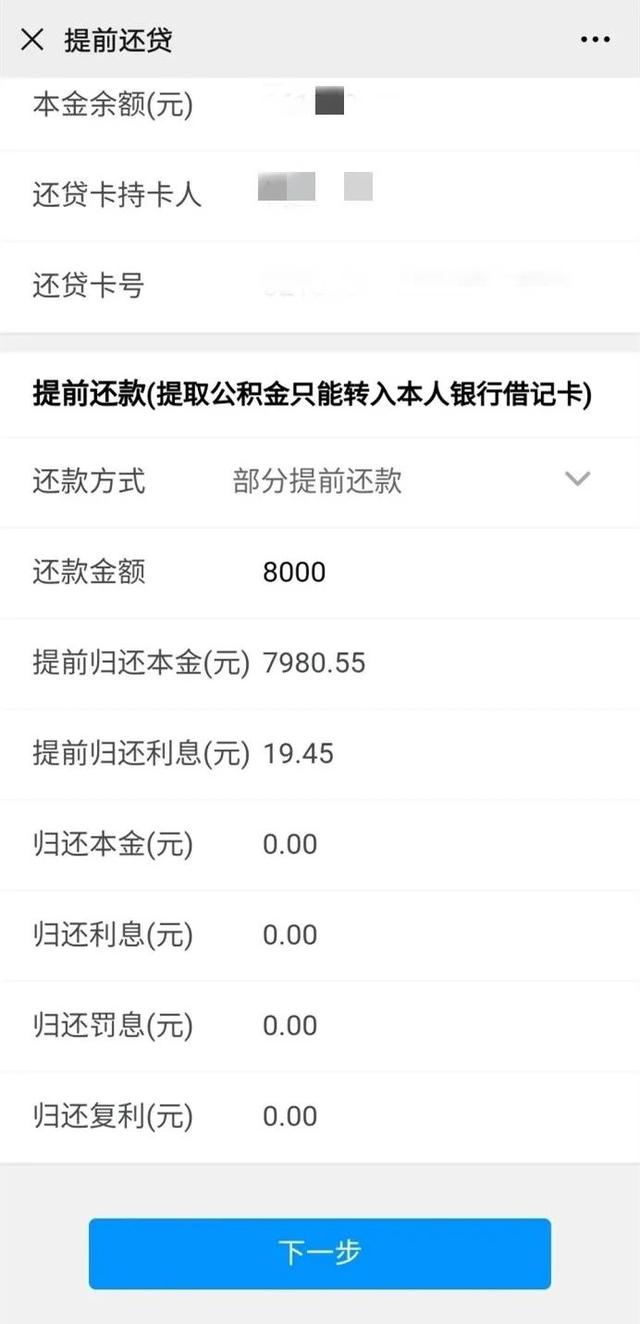Close the 提前还贷 page
The image size is (640, 1324).
(32, 40)
